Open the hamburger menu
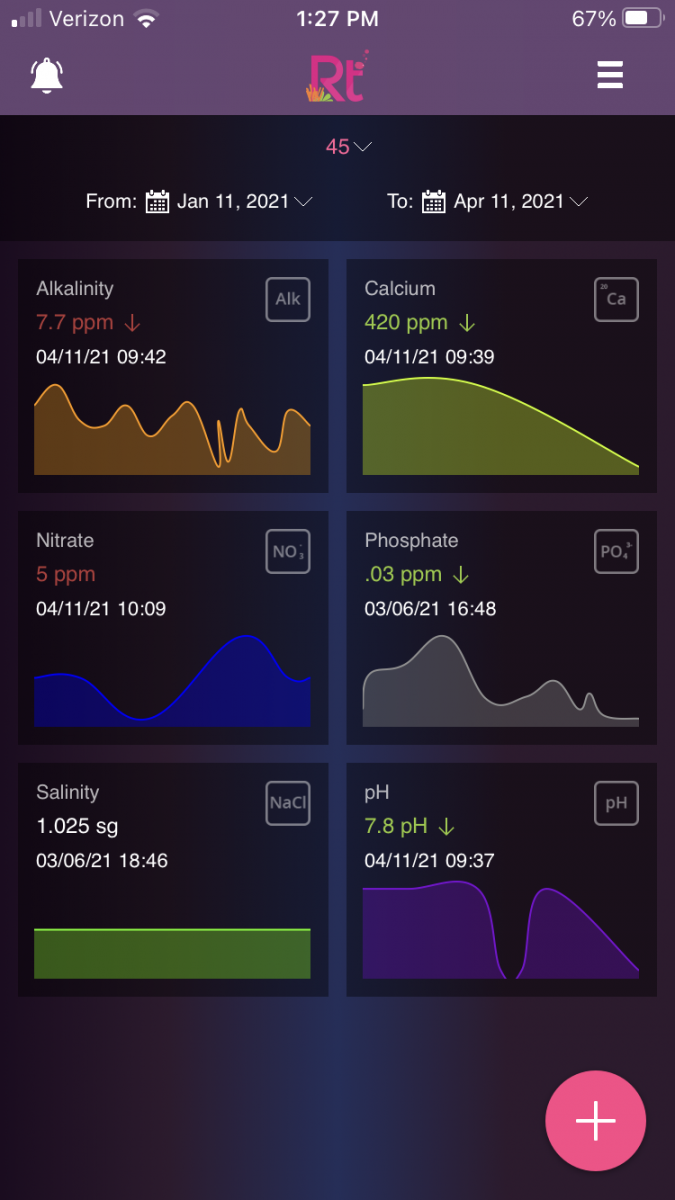 (x=610, y=75)
